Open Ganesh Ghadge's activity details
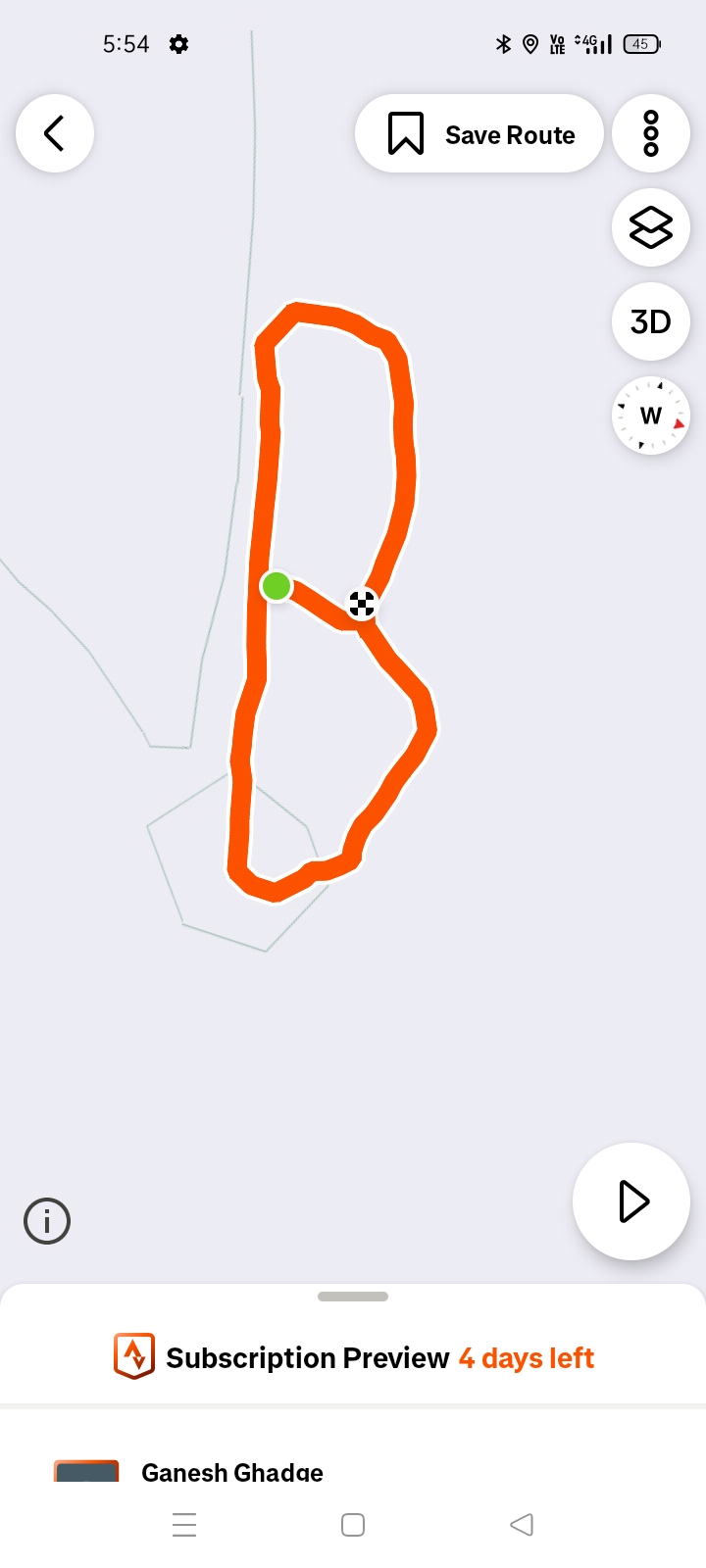Viewport: 706px width, 1568px height. (x=232, y=1472)
